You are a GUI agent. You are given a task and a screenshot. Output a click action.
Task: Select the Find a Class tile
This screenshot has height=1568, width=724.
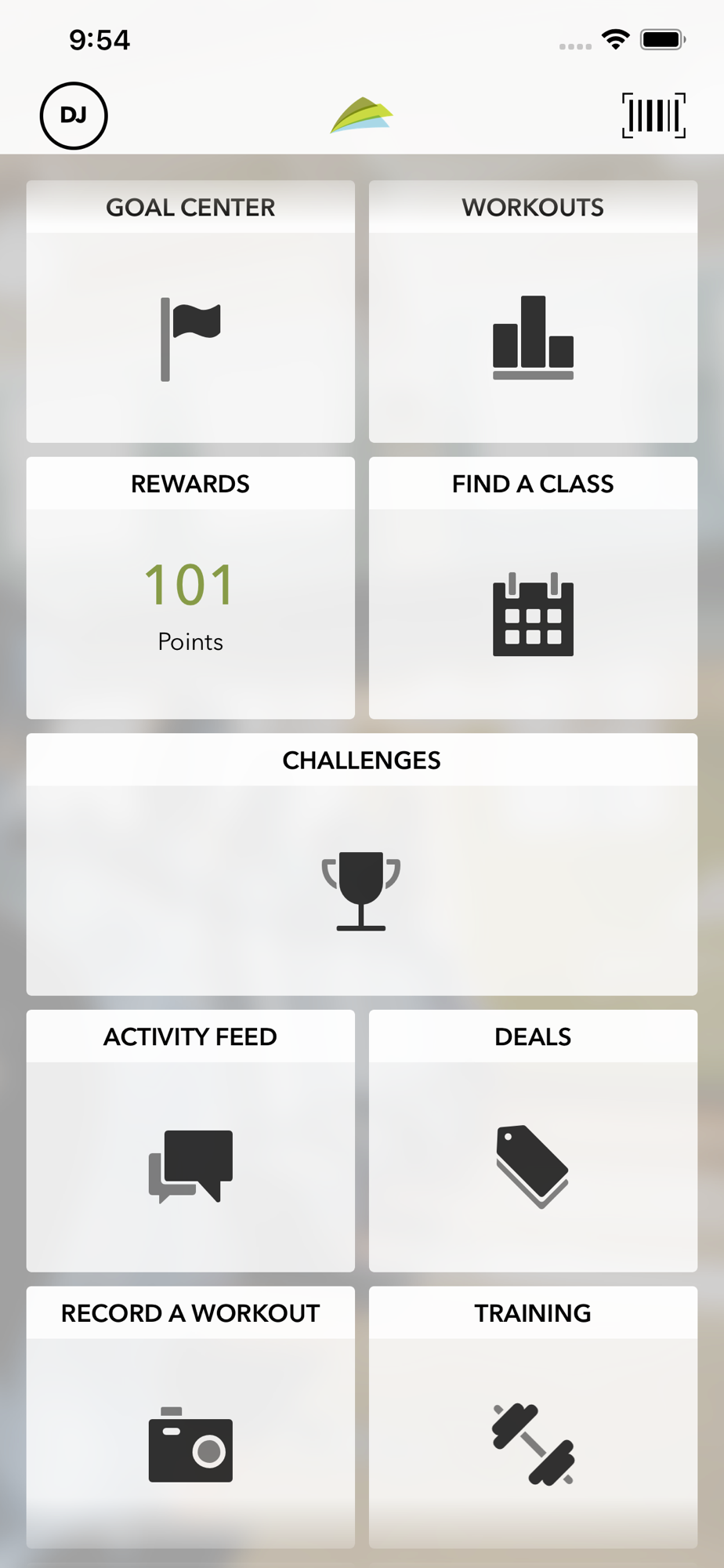tap(533, 588)
